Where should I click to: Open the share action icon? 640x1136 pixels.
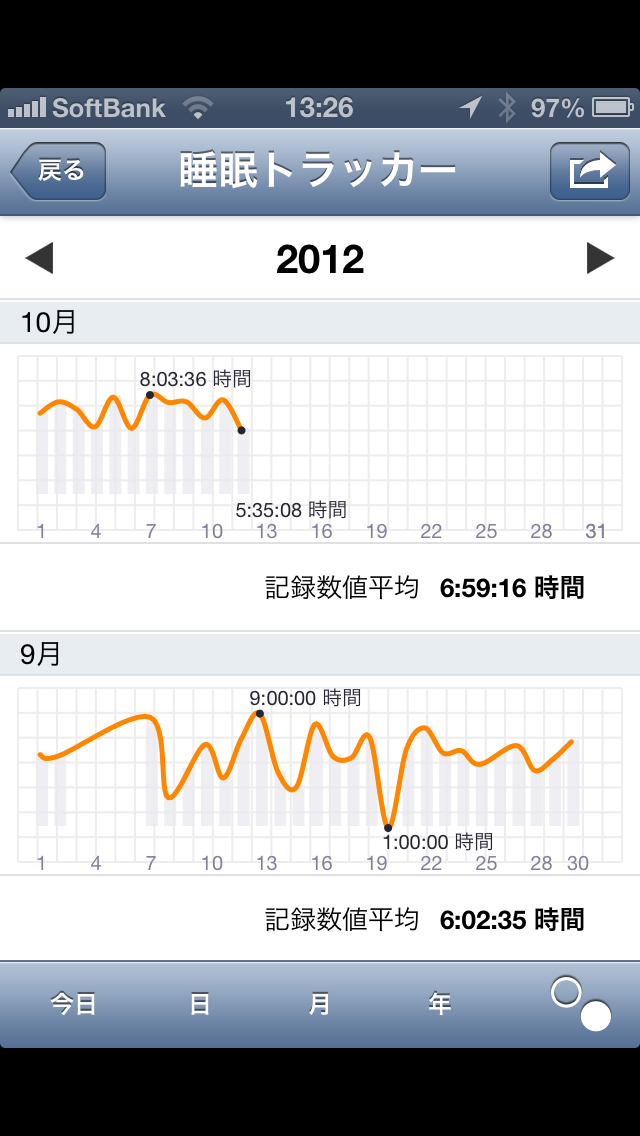click(589, 171)
